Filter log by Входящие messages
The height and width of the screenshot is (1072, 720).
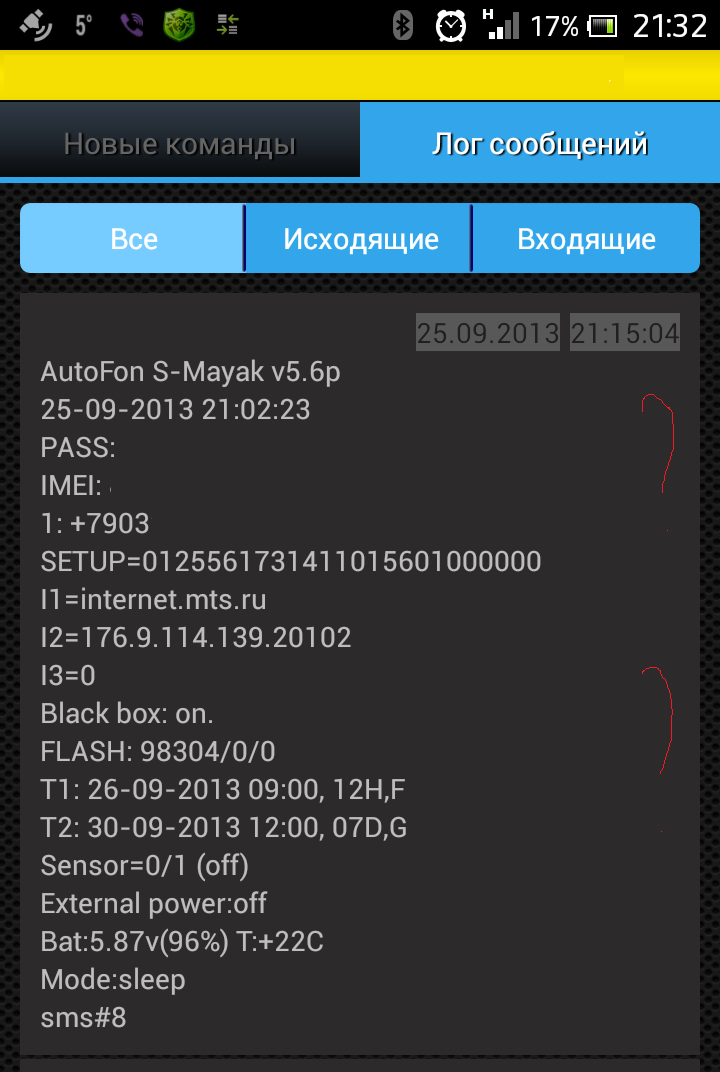tap(586, 239)
